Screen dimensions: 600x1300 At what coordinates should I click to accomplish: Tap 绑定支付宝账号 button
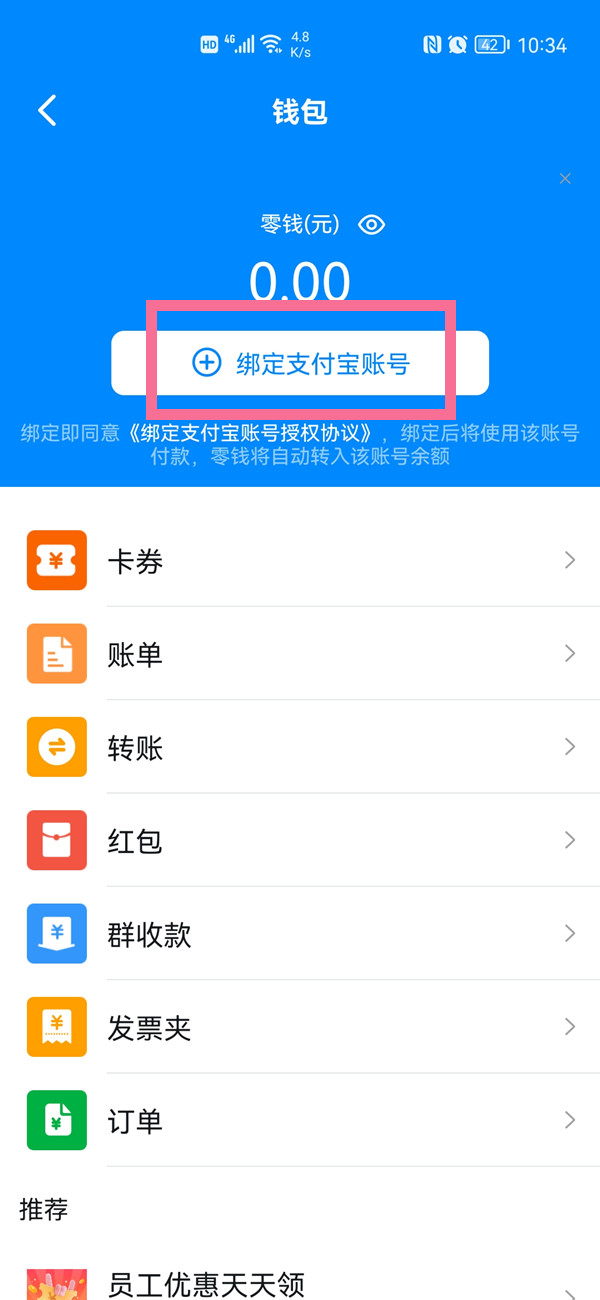pos(300,363)
